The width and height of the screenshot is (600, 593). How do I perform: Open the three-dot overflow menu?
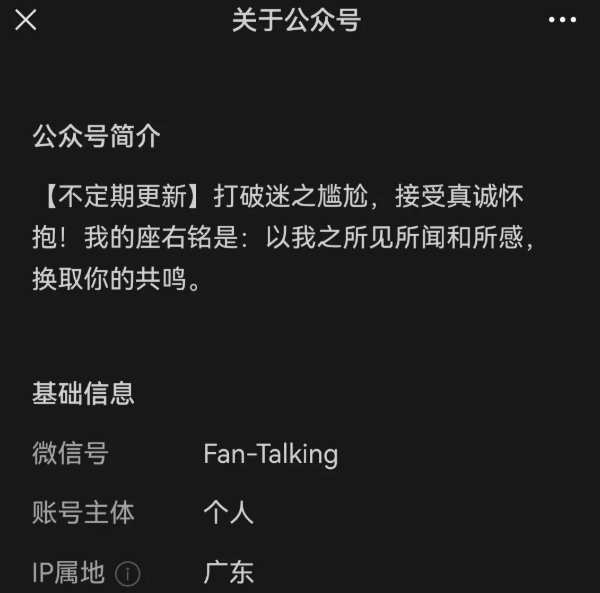(563, 20)
